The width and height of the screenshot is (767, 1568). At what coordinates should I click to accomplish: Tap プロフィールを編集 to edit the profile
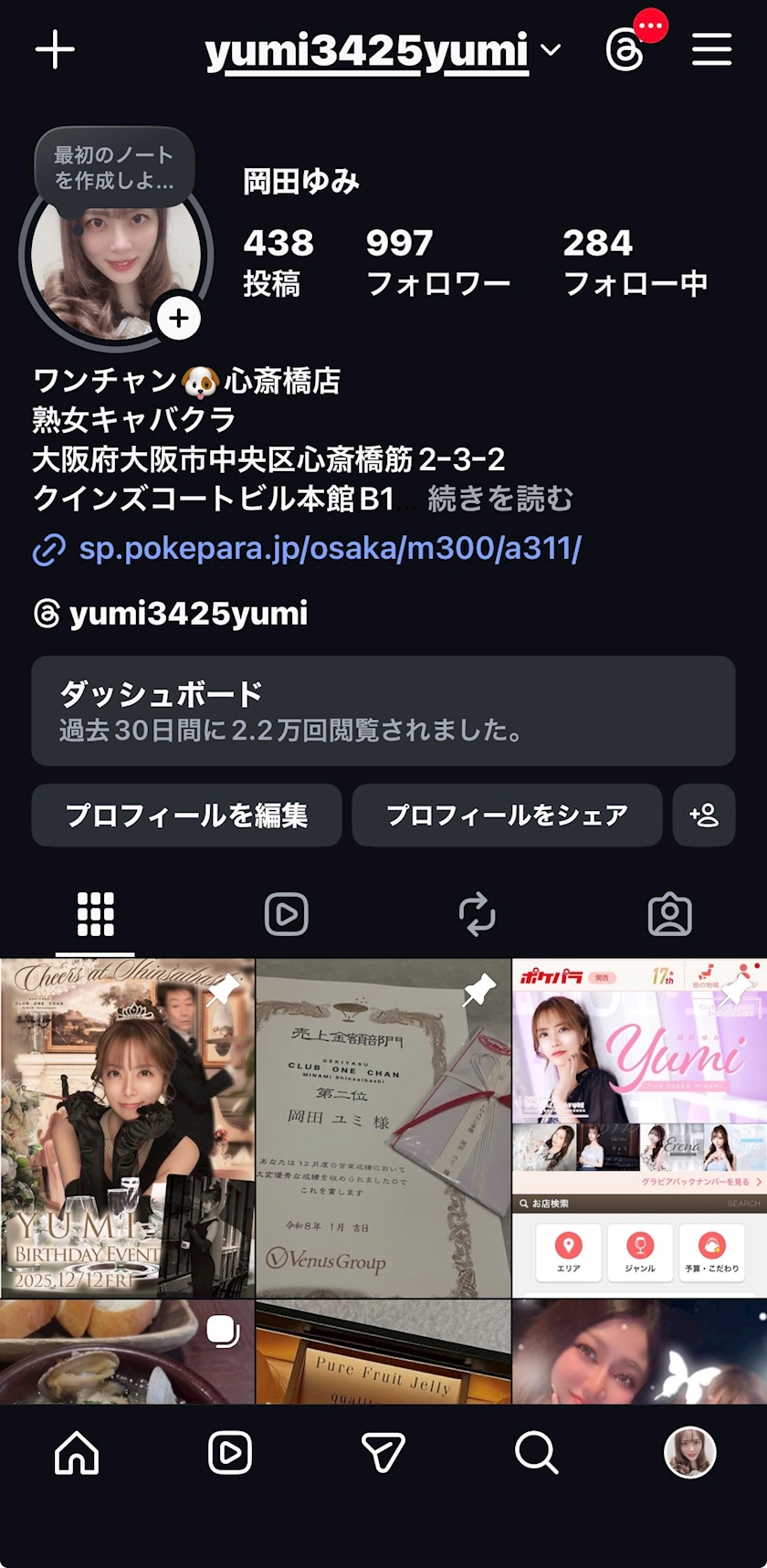click(x=186, y=815)
